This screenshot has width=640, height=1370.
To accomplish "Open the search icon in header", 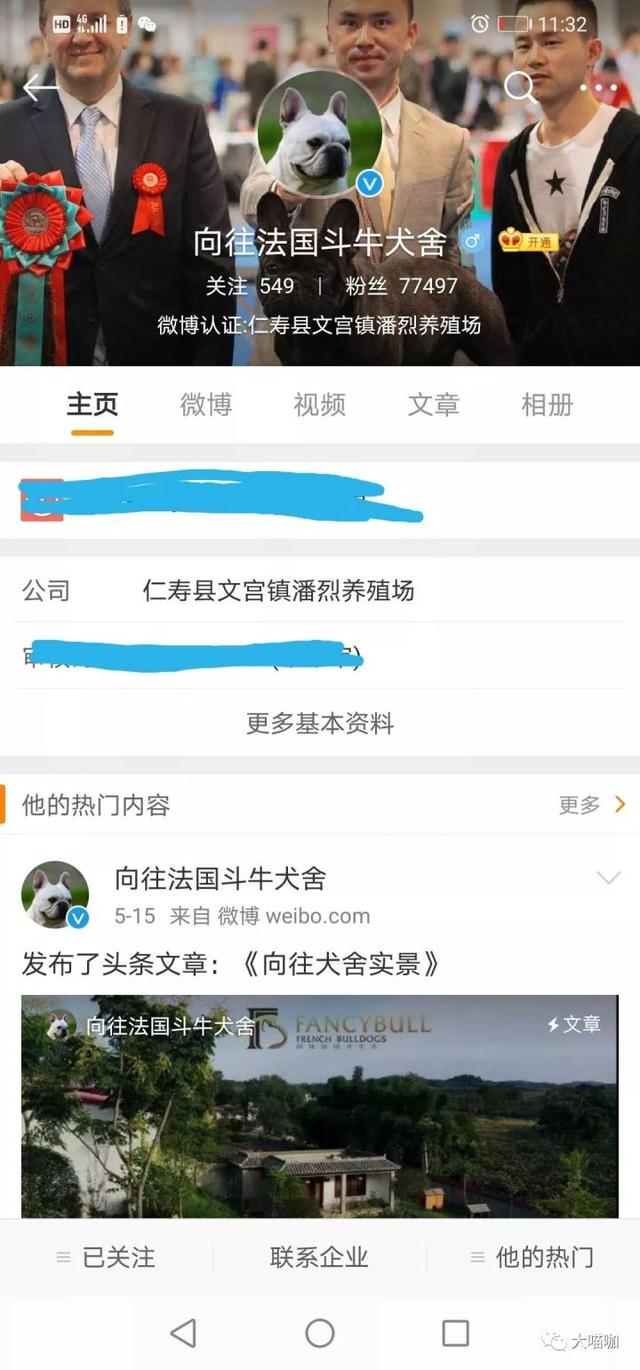I will pos(520,87).
